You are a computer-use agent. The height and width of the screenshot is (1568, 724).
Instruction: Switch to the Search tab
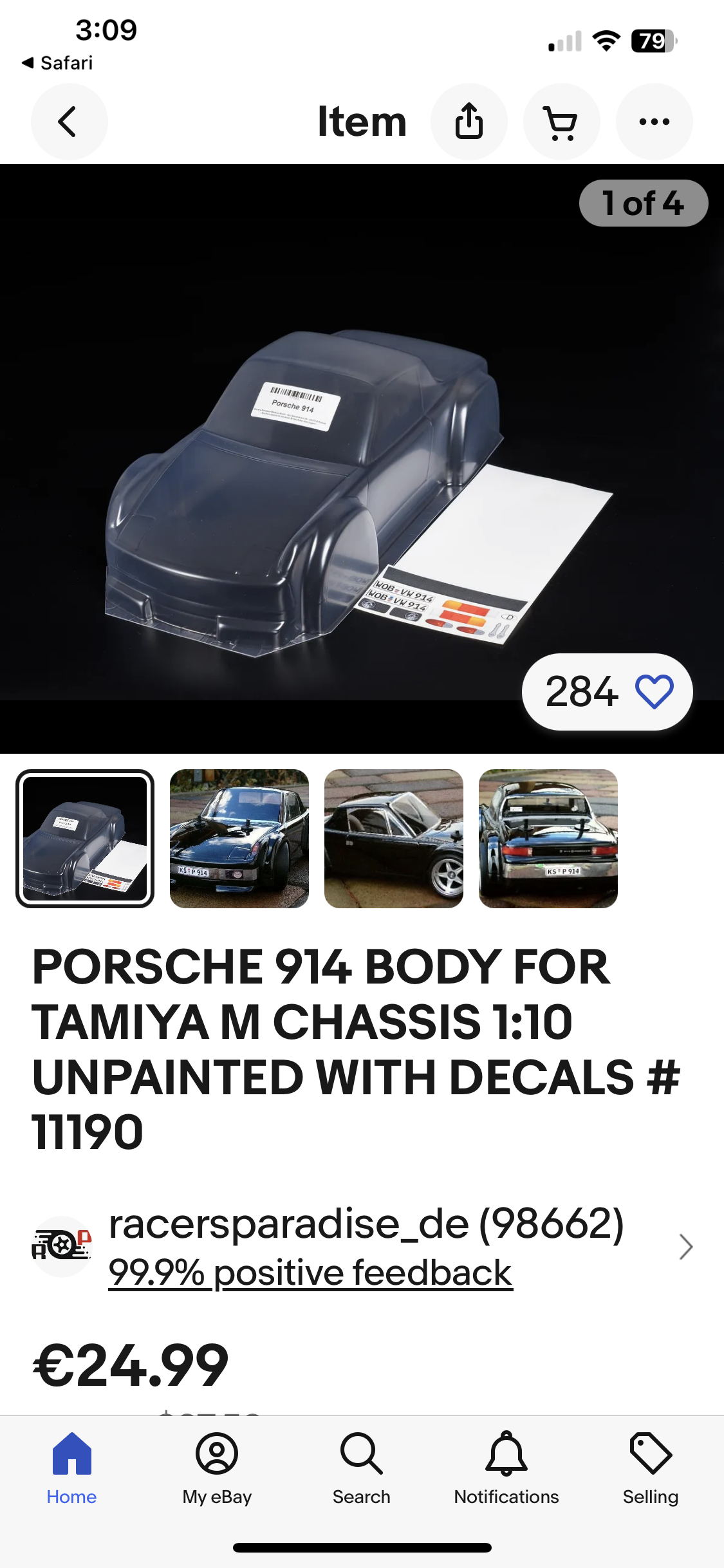pyautogui.click(x=361, y=1468)
